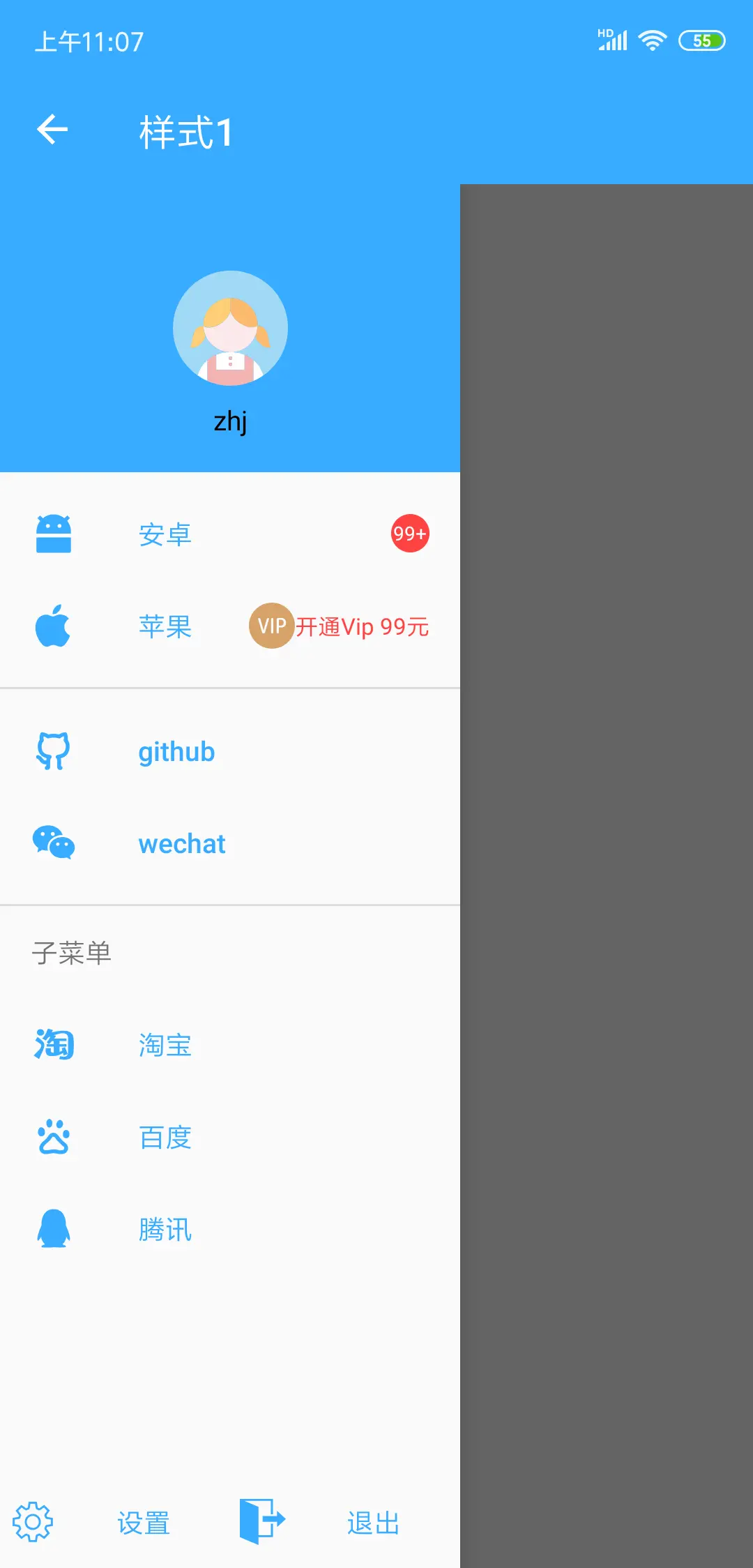Go back using the top arrow
The width and height of the screenshot is (753, 1568).
pos(52,130)
